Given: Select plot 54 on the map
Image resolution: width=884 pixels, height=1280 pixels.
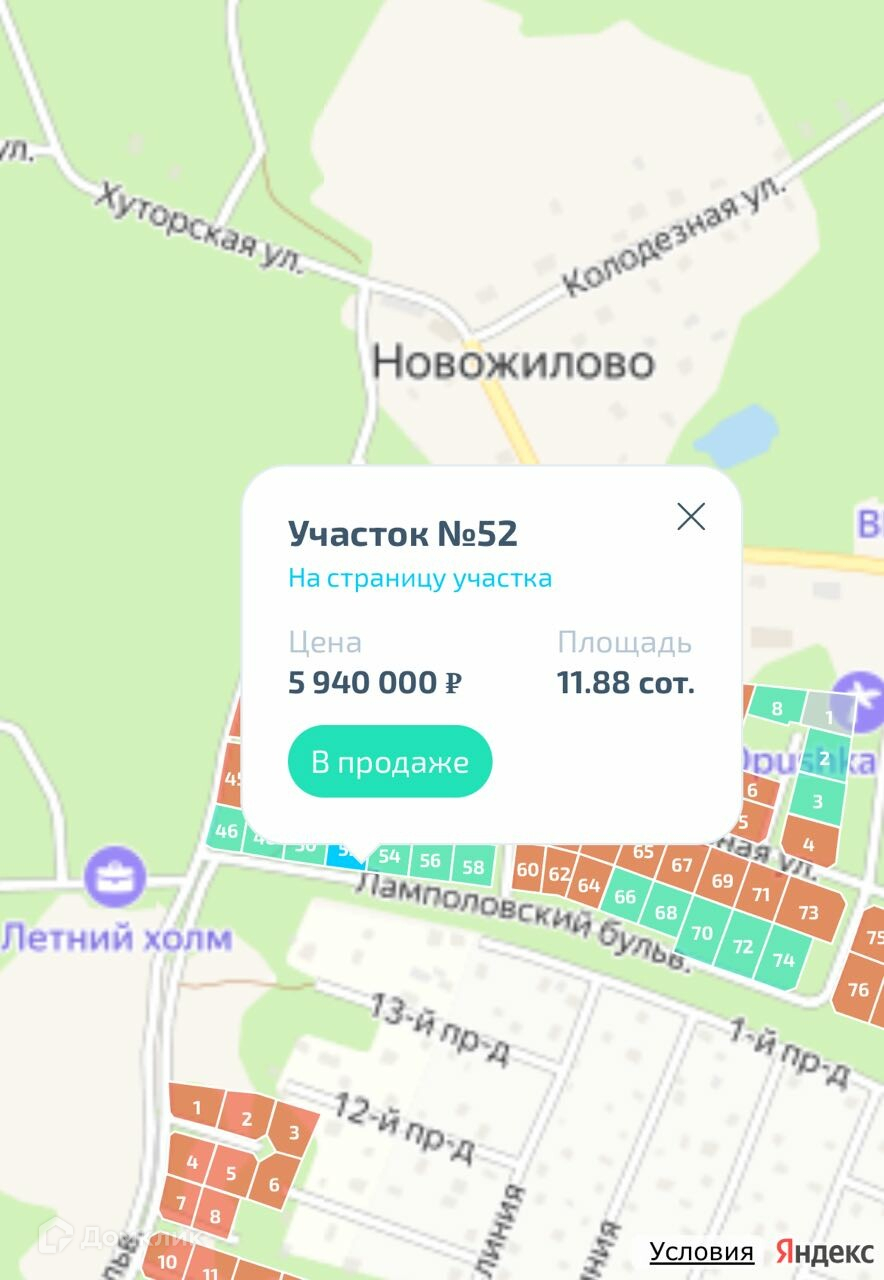Looking at the screenshot, I should pyautogui.click(x=389, y=857).
